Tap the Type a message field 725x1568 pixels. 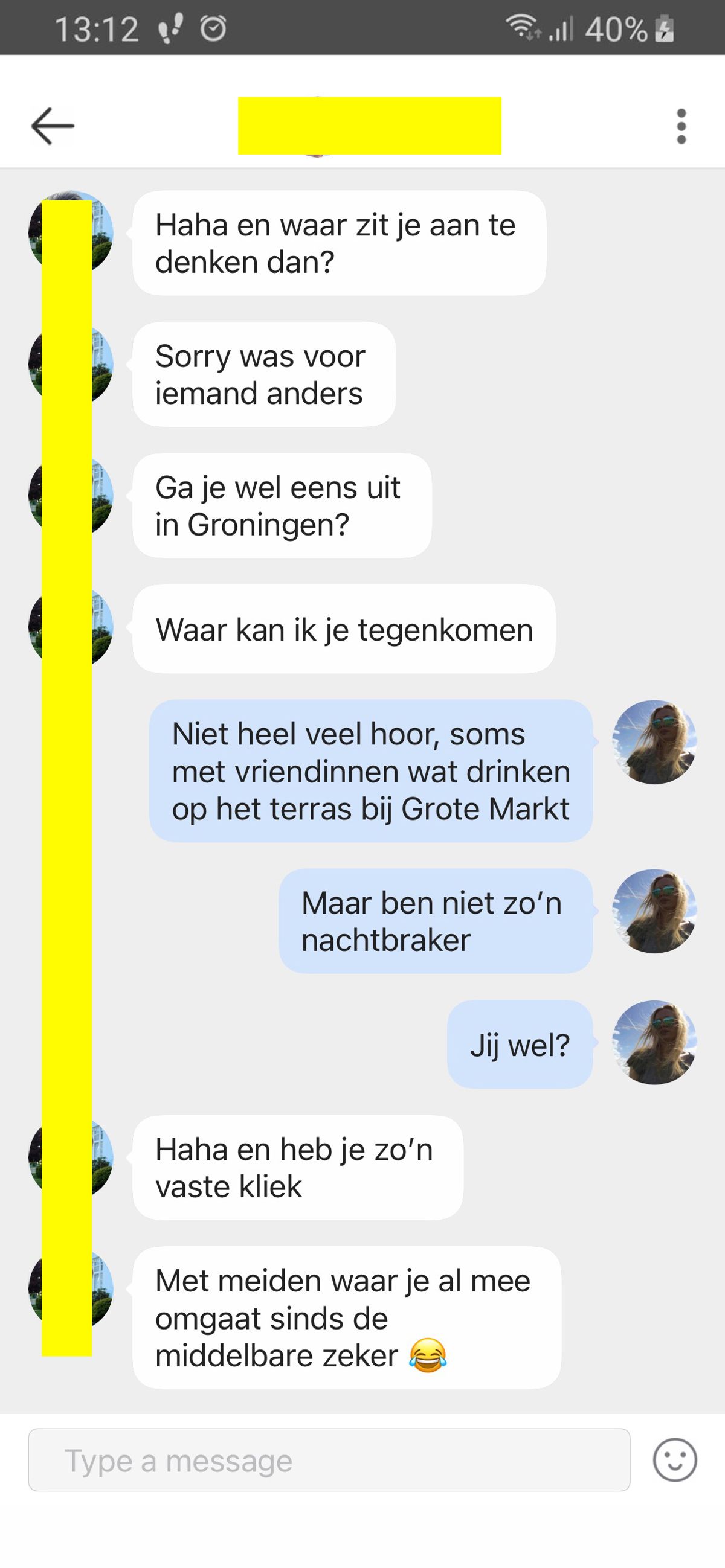(x=329, y=1461)
